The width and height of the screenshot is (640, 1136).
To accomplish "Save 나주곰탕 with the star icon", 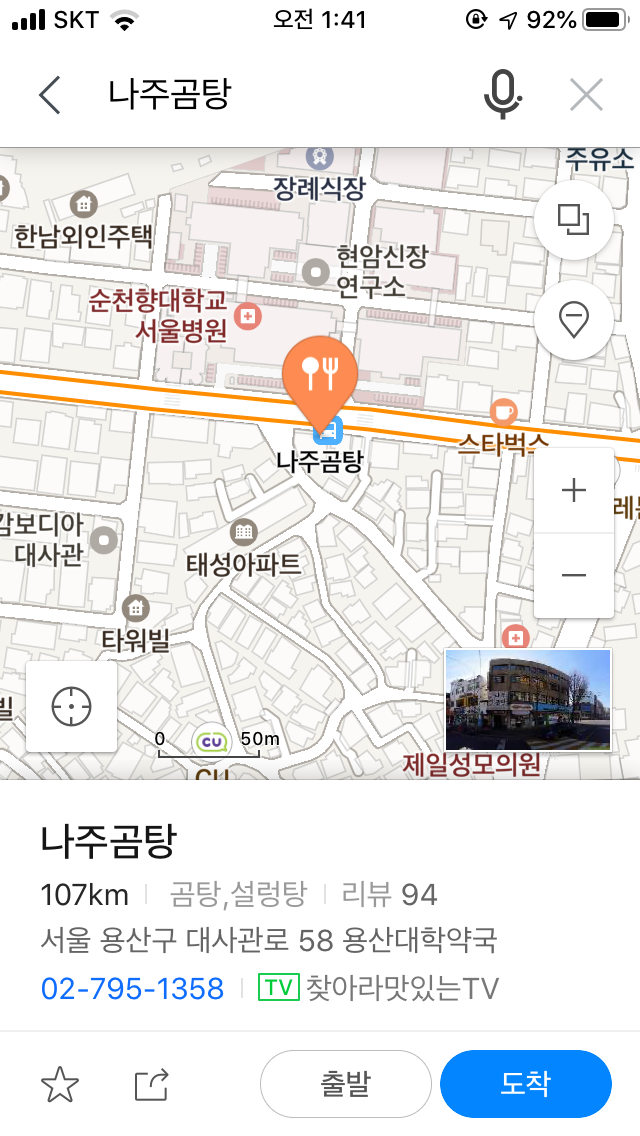I will click(x=60, y=1085).
